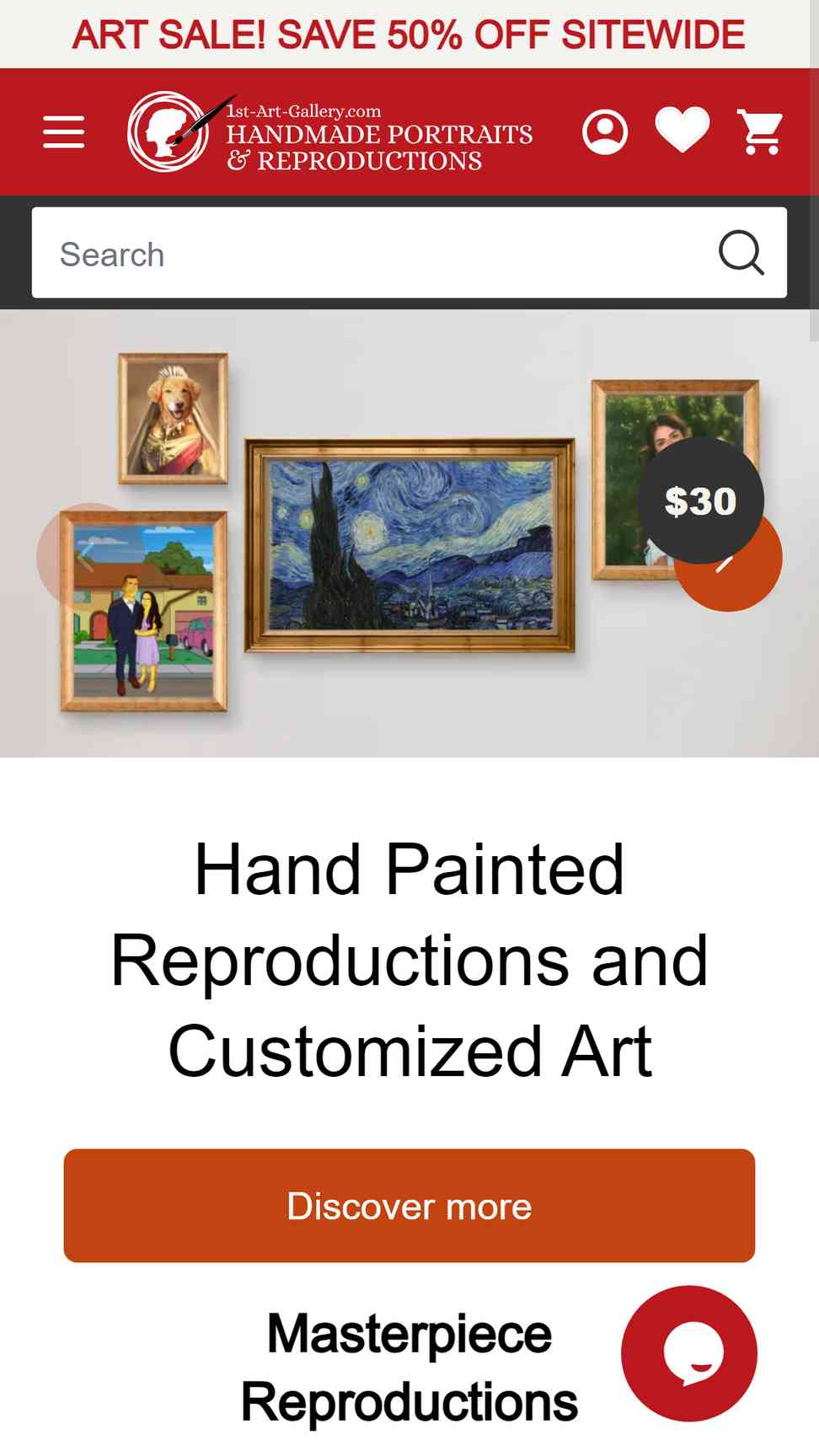Show the previous carousel slide
Viewport: 819px width, 1456px height.
click(x=89, y=556)
